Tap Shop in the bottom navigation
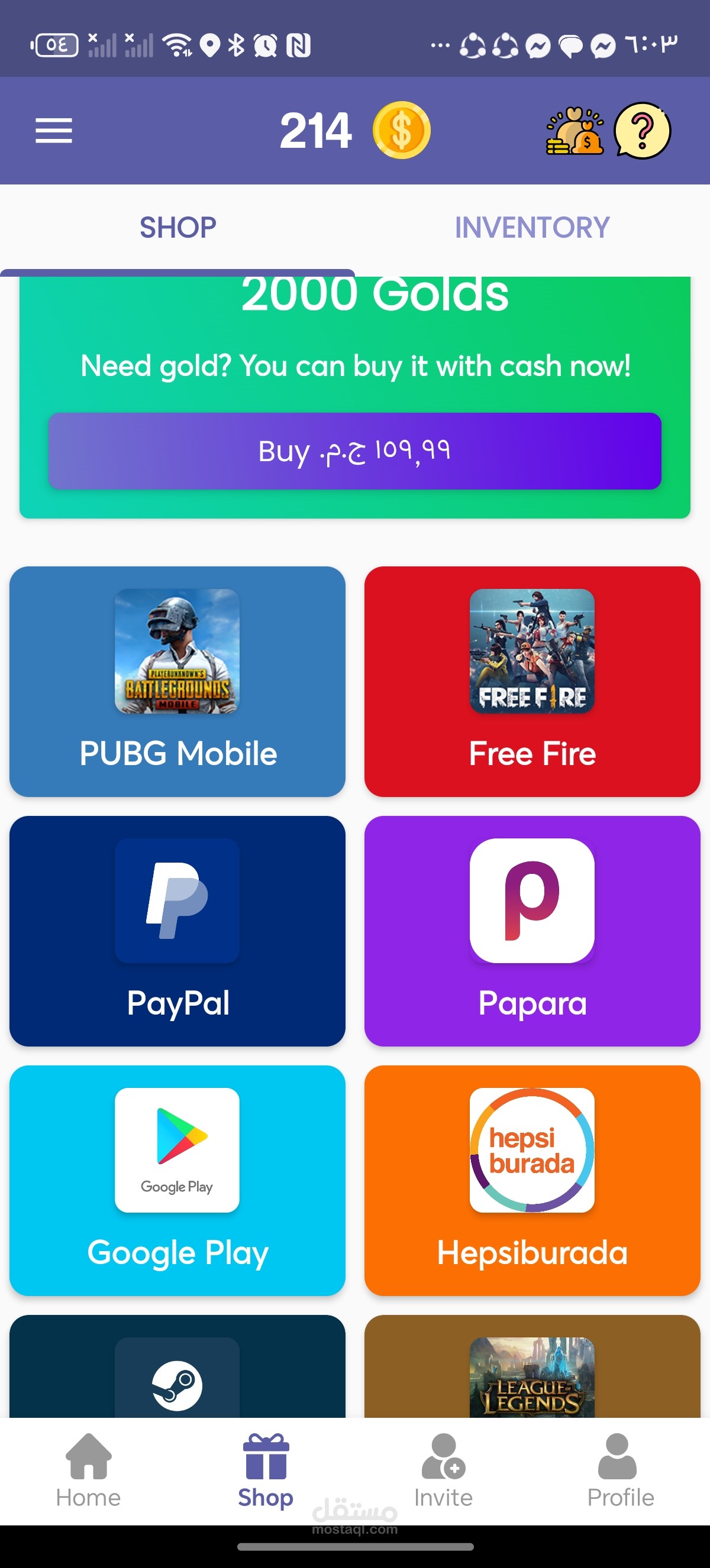 tap(266, 1469)
